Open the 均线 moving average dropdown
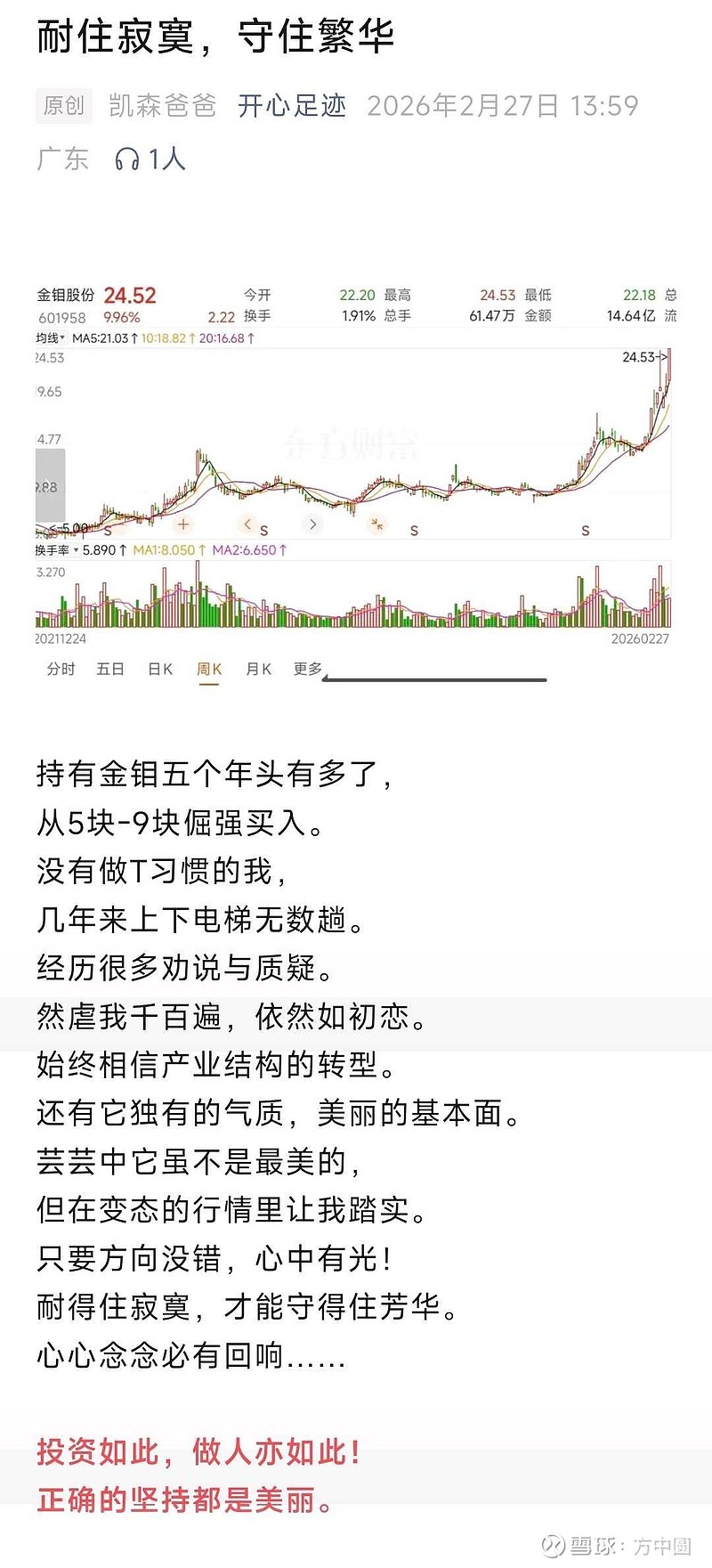712x1568 pixels. 51,337
